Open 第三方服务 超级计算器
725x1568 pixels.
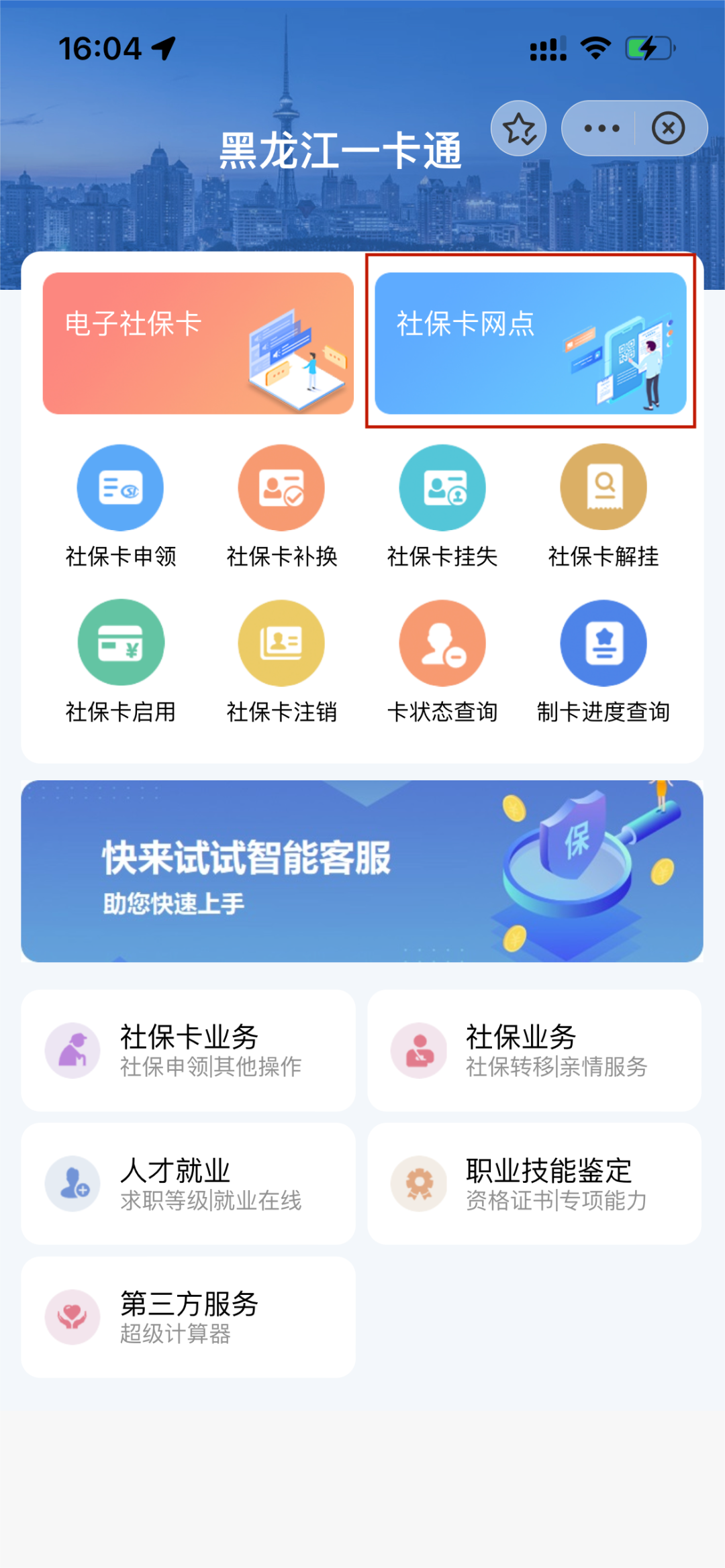[x=188, y=1317]
